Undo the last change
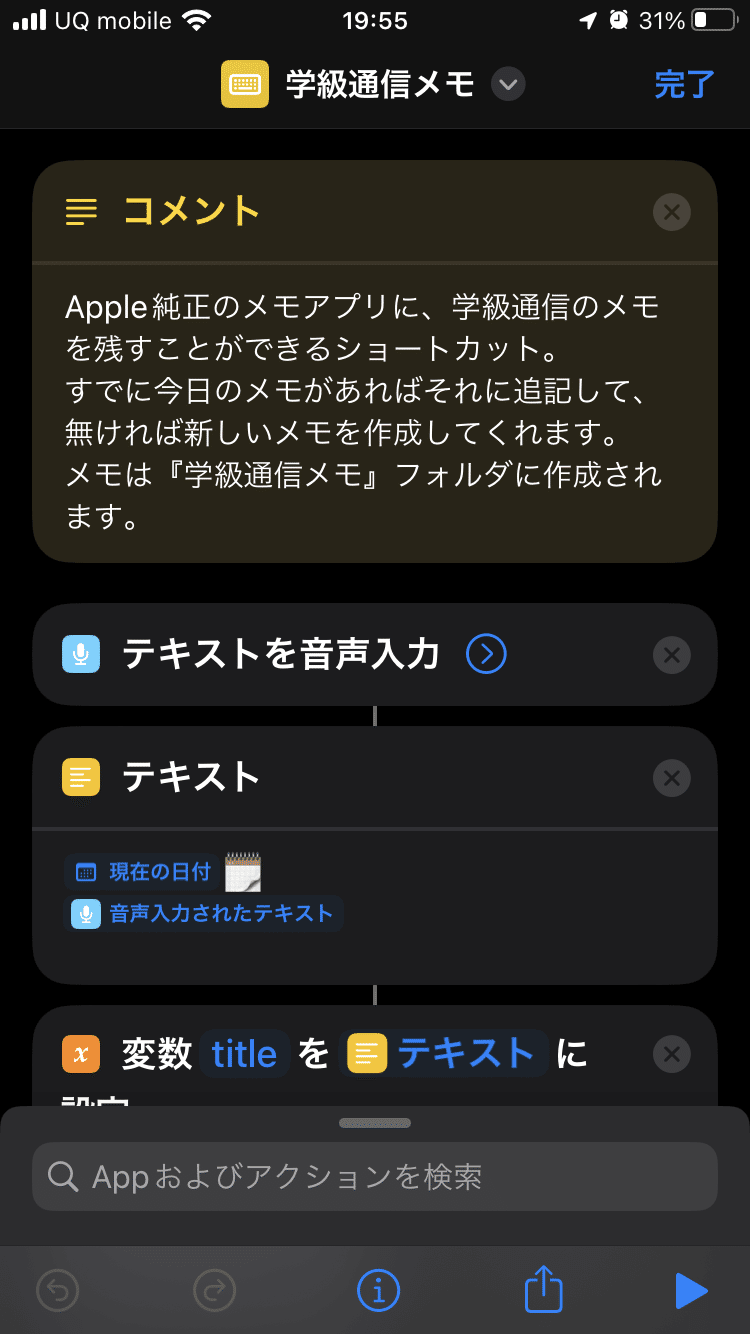Screen dimensions: 750x1334 click(x=58, y=1290)
